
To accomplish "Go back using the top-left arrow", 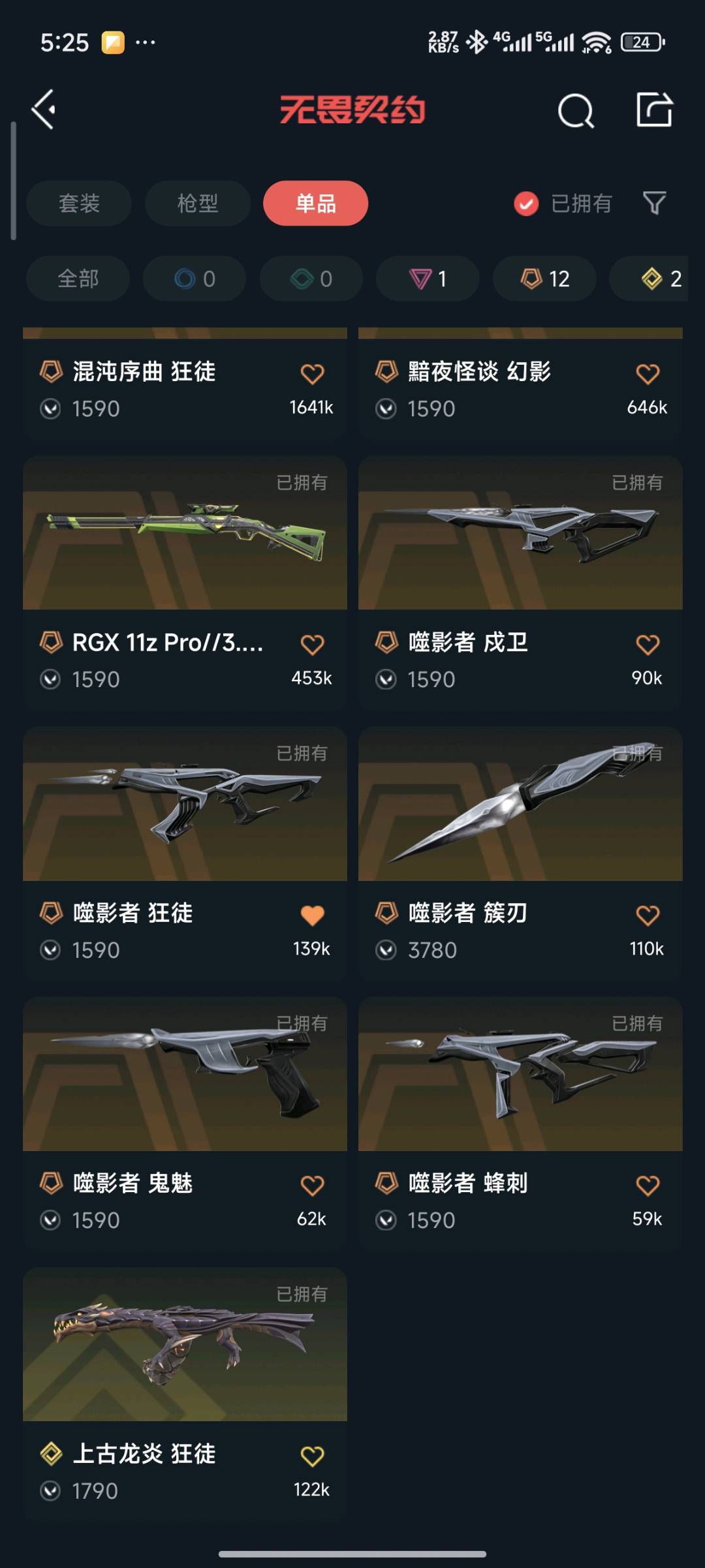I will [x=44, y=110].
